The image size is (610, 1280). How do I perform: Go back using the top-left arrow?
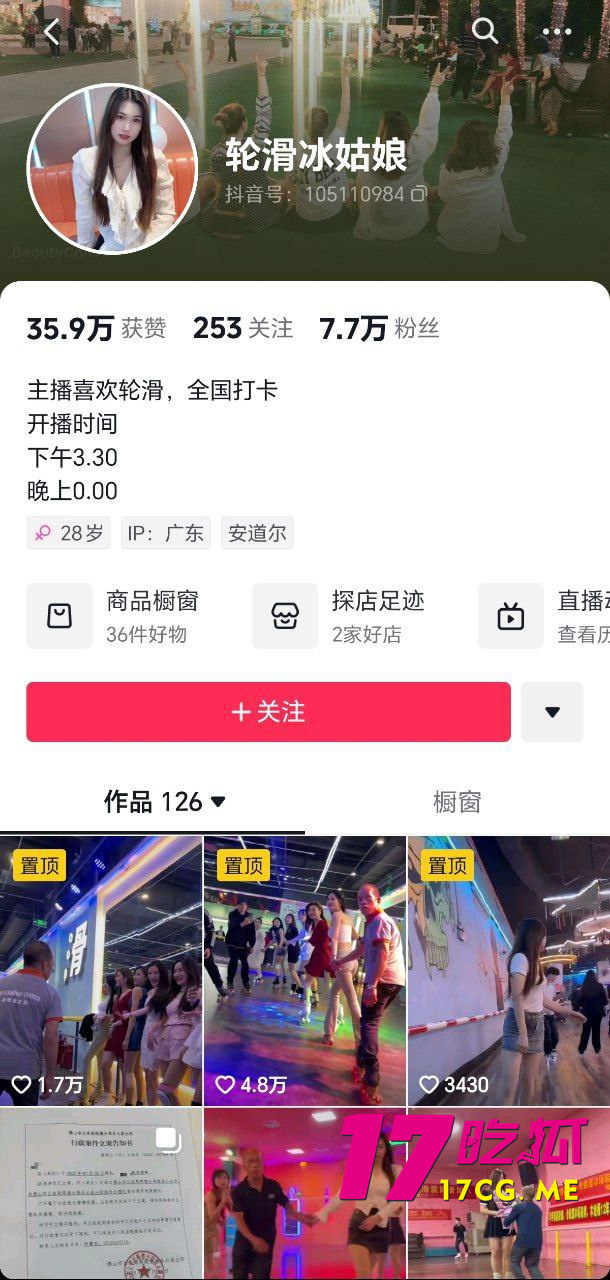(51, 33)
